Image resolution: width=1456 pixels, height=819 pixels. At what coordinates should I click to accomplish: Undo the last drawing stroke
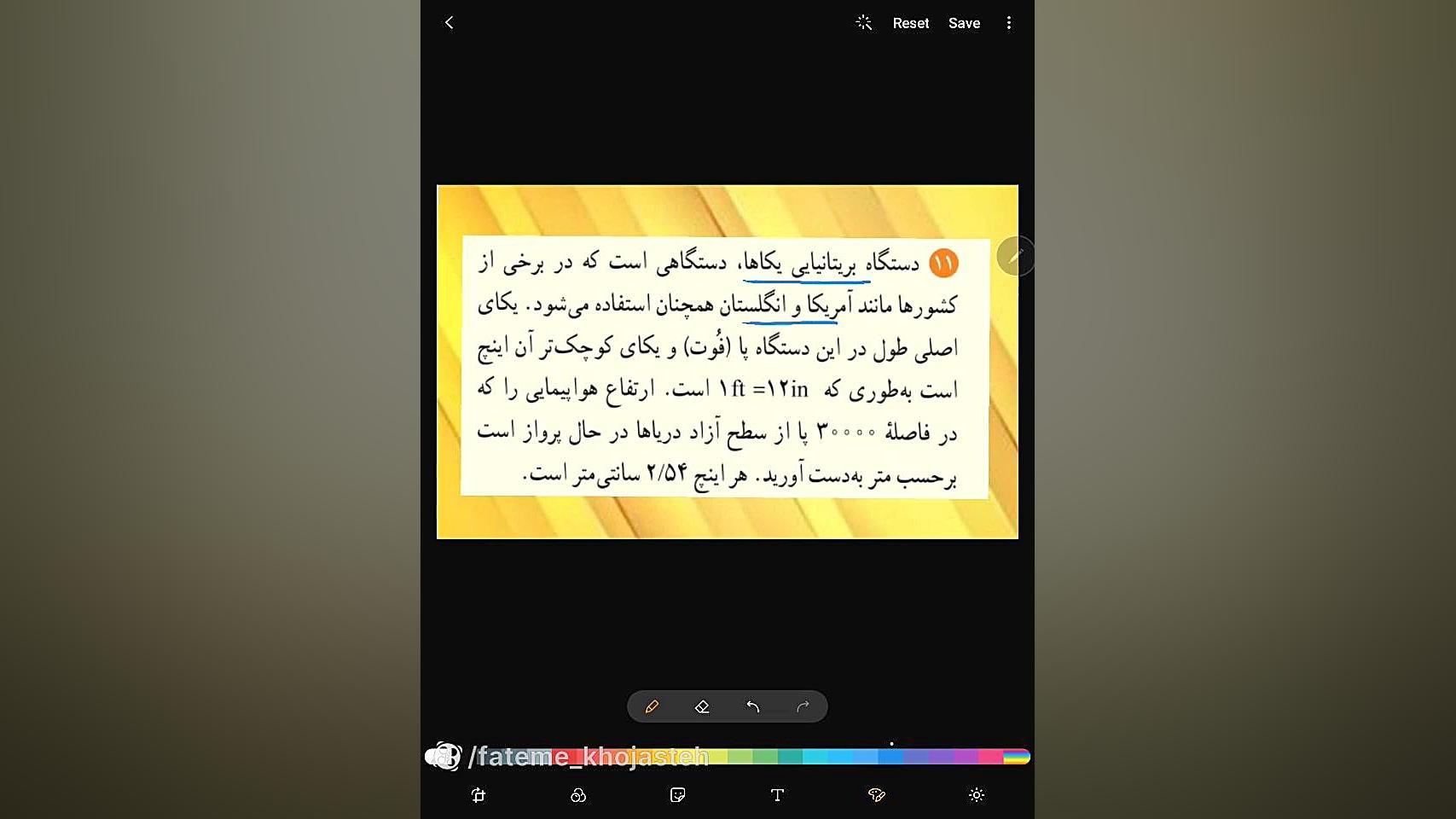point(752,706)
